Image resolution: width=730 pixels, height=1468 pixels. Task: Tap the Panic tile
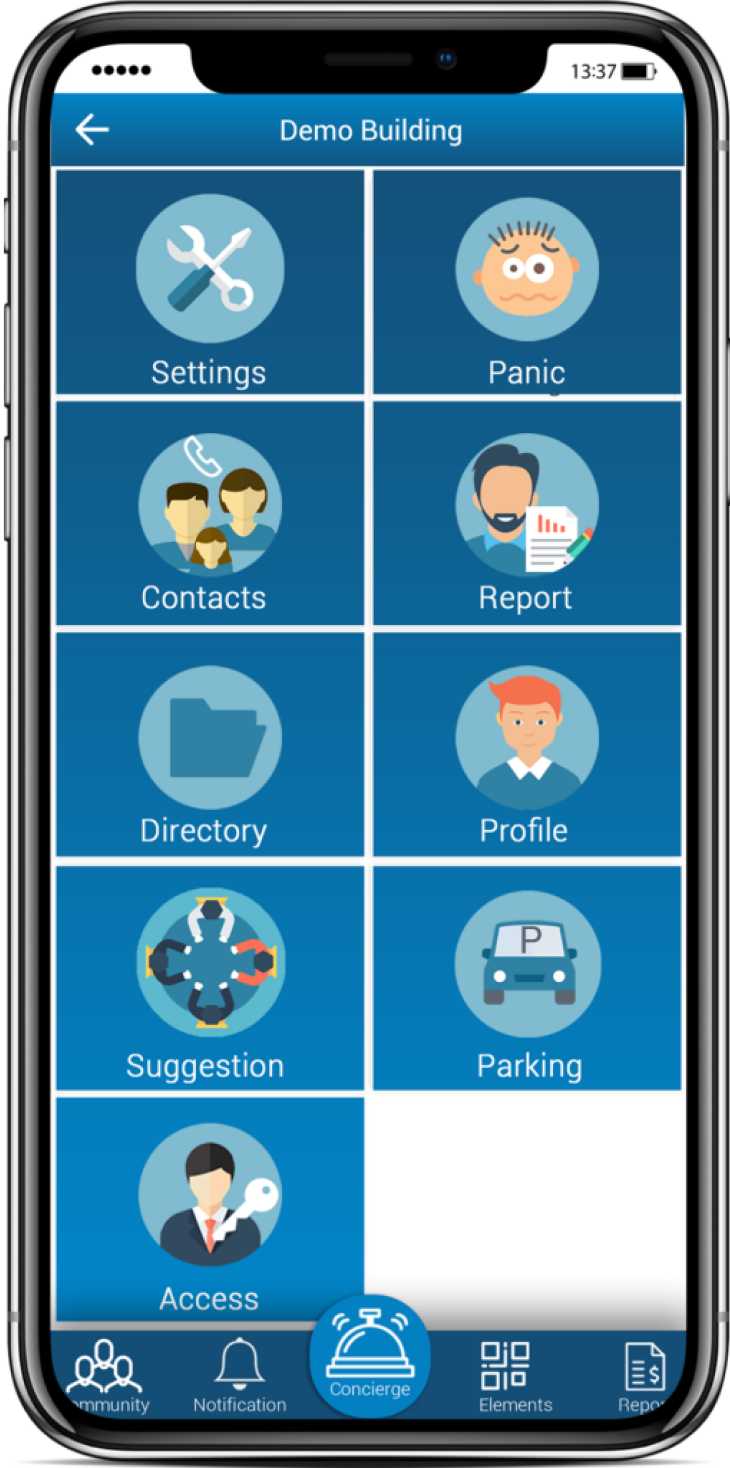tap(527, 282)
